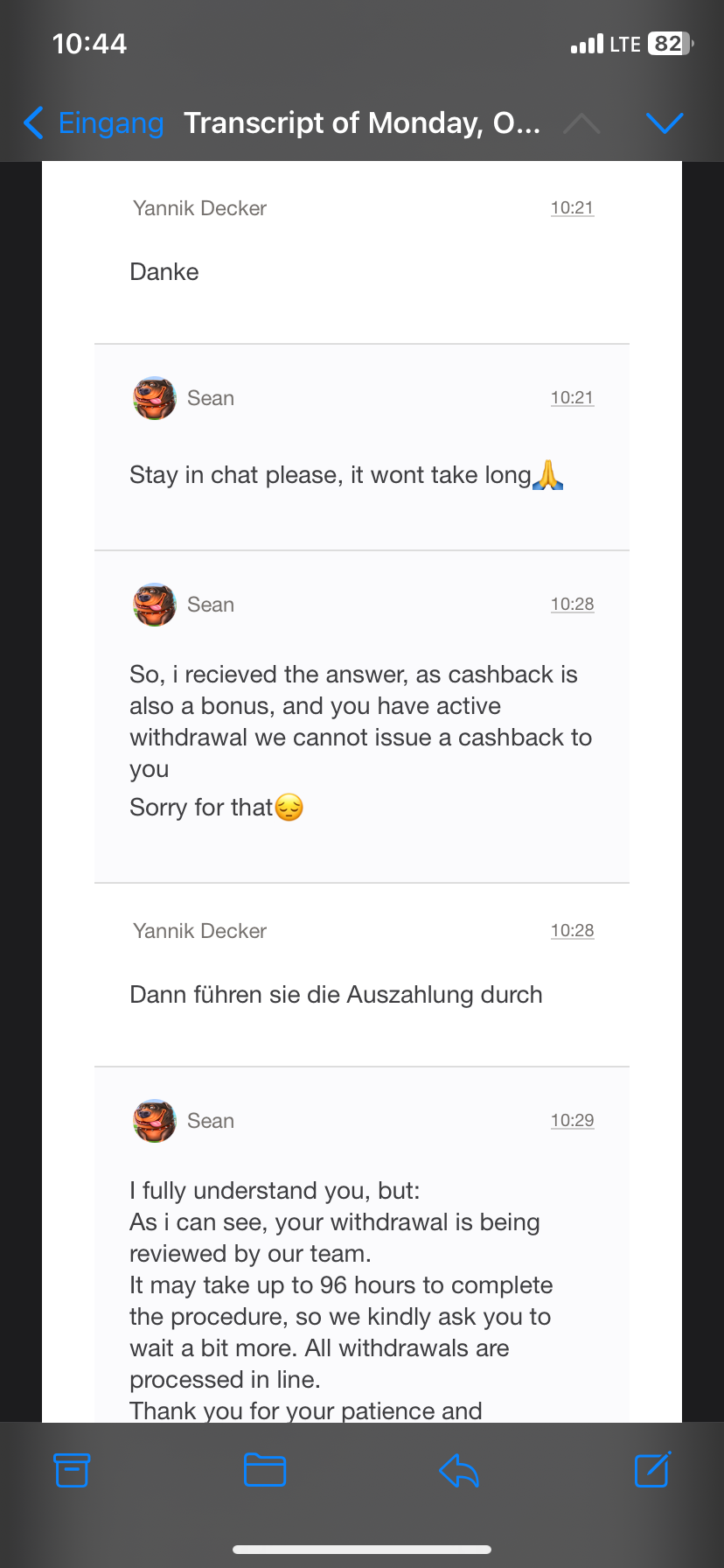Compose a new email
The image size is (724, 1568).
click(x=652, y=1470)
